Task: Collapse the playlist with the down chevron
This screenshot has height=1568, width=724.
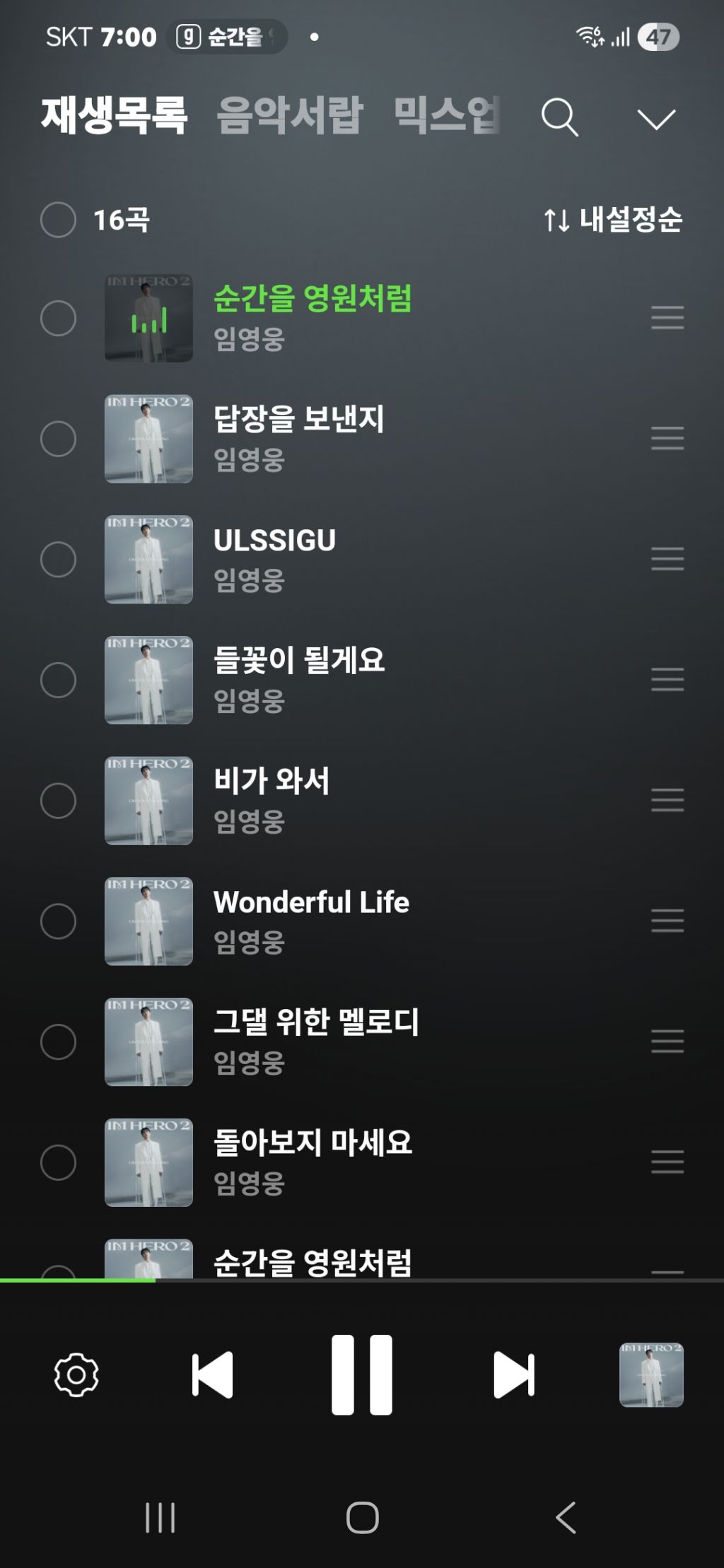Action: point(656,119)
